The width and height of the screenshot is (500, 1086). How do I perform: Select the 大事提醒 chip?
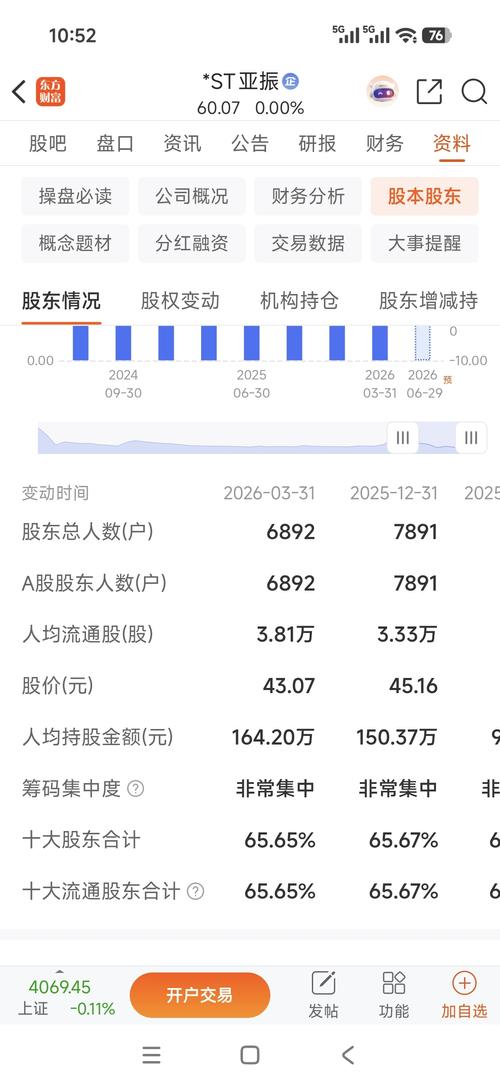click(425, 243)
